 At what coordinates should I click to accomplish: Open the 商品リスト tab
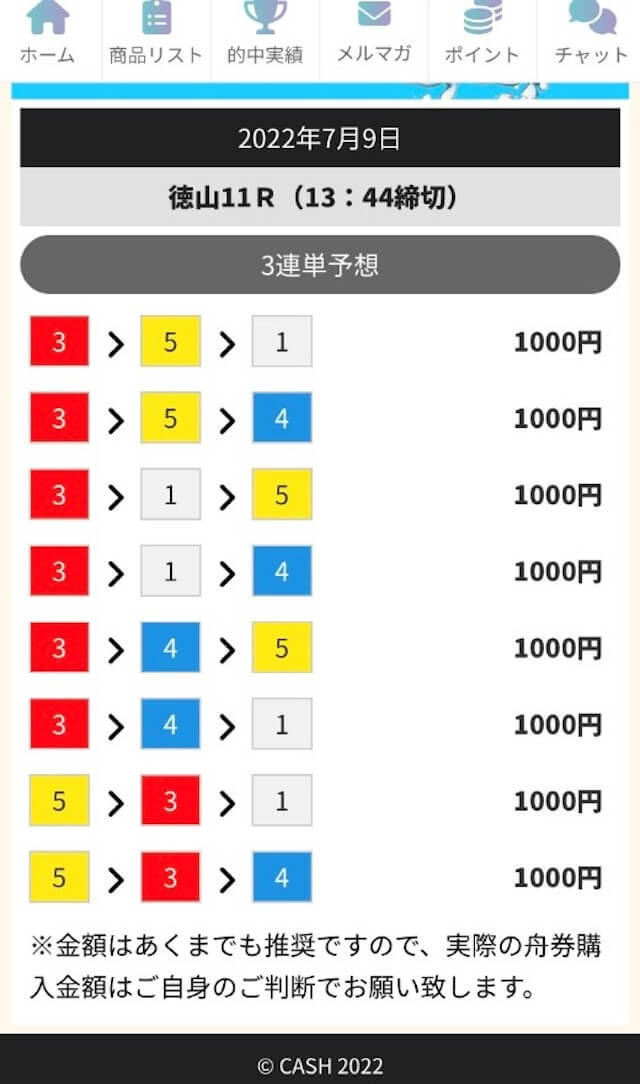[x=156, y=36]
